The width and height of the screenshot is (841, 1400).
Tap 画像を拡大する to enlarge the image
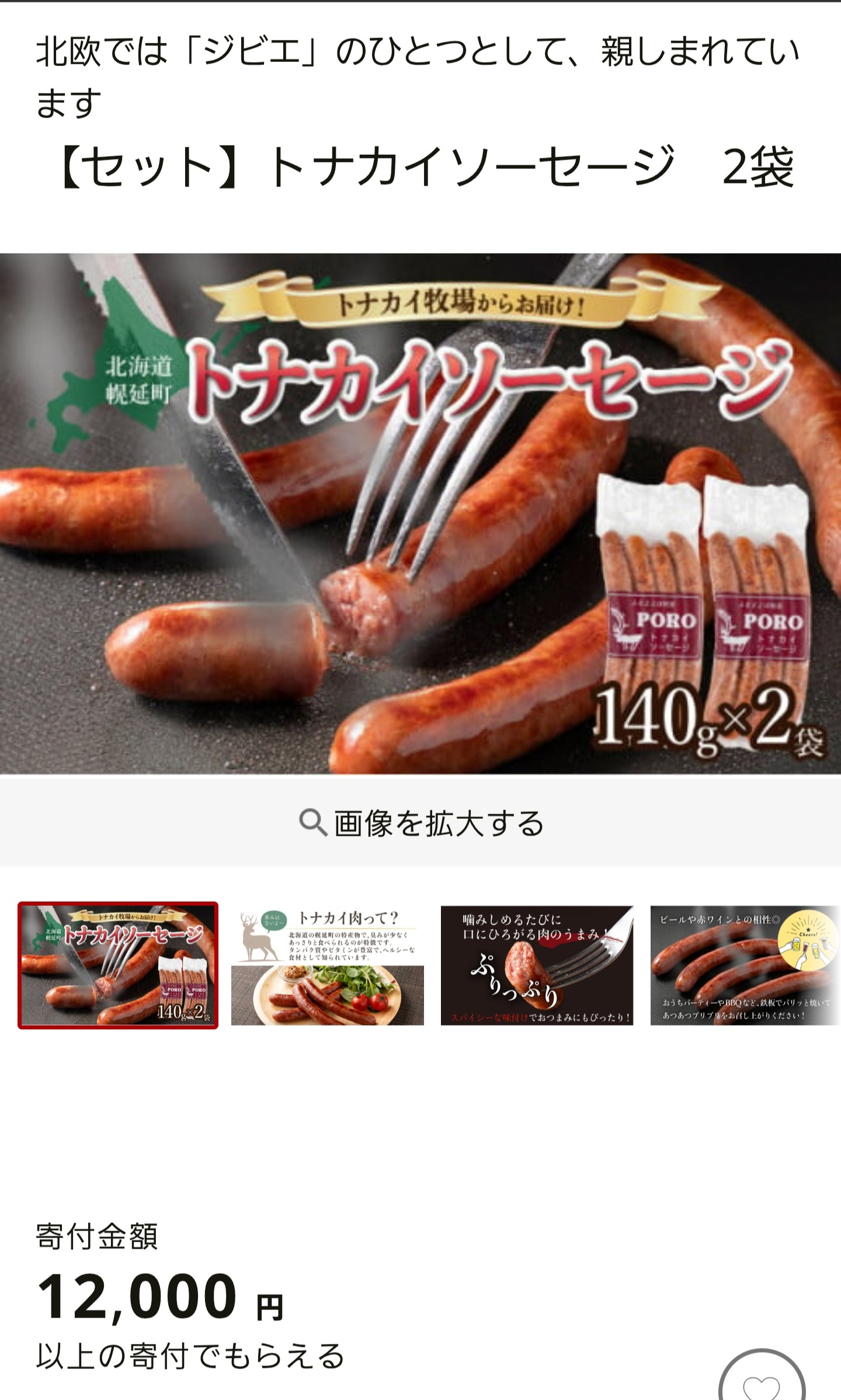point(420,823)
